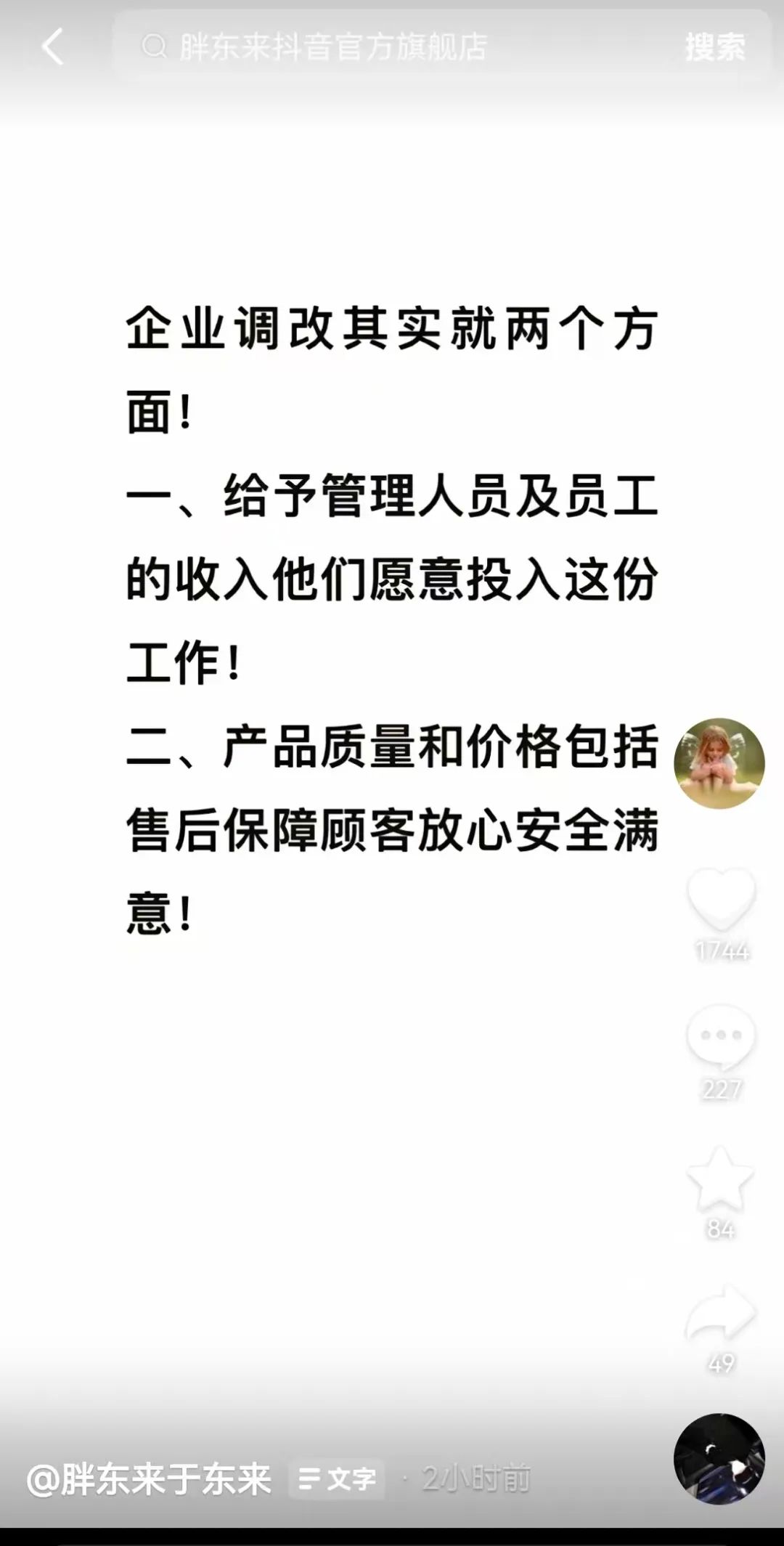Screen dimensions: 784x1546
Task: Tap the 文字 tag chip
Action: [337, 1479]
